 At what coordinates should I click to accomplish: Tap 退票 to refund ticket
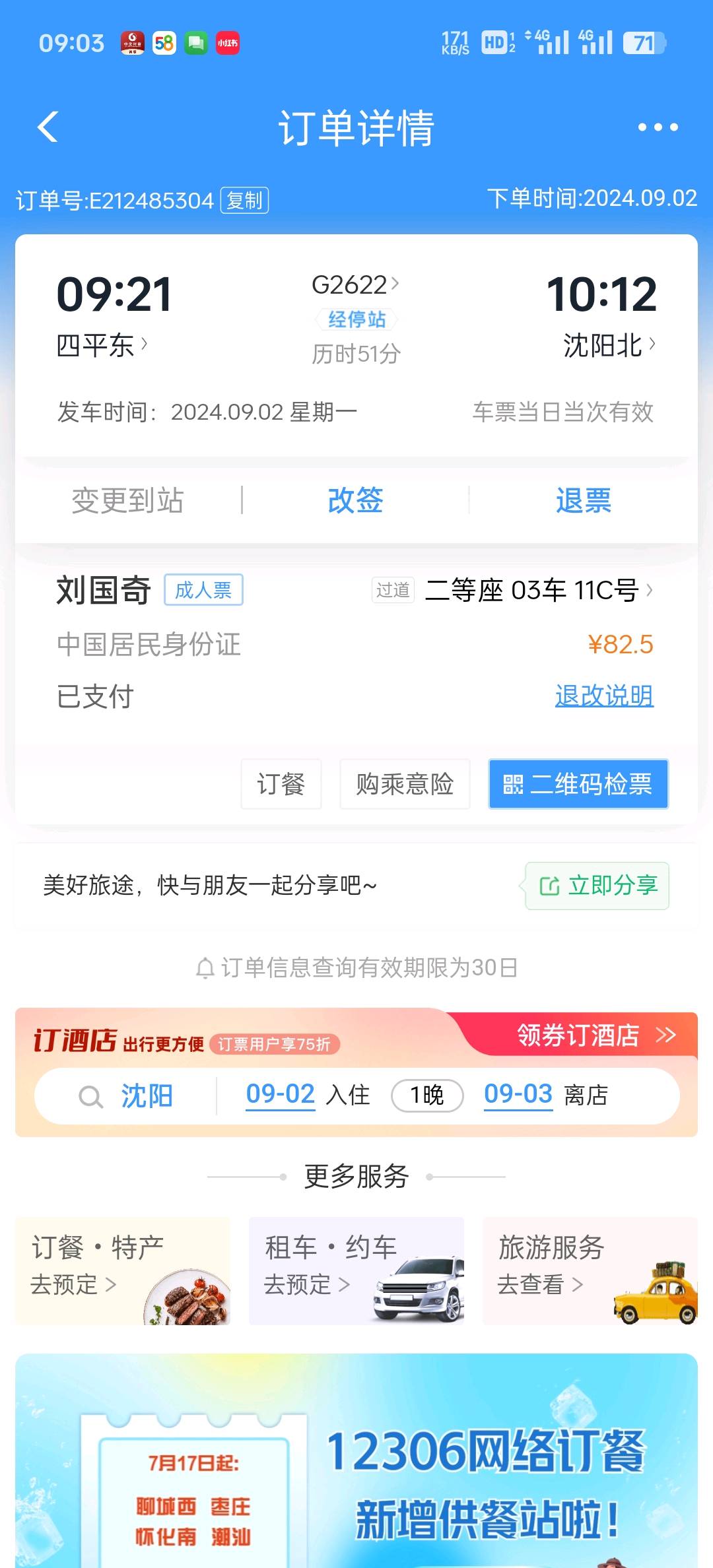(x=583, y=500)
